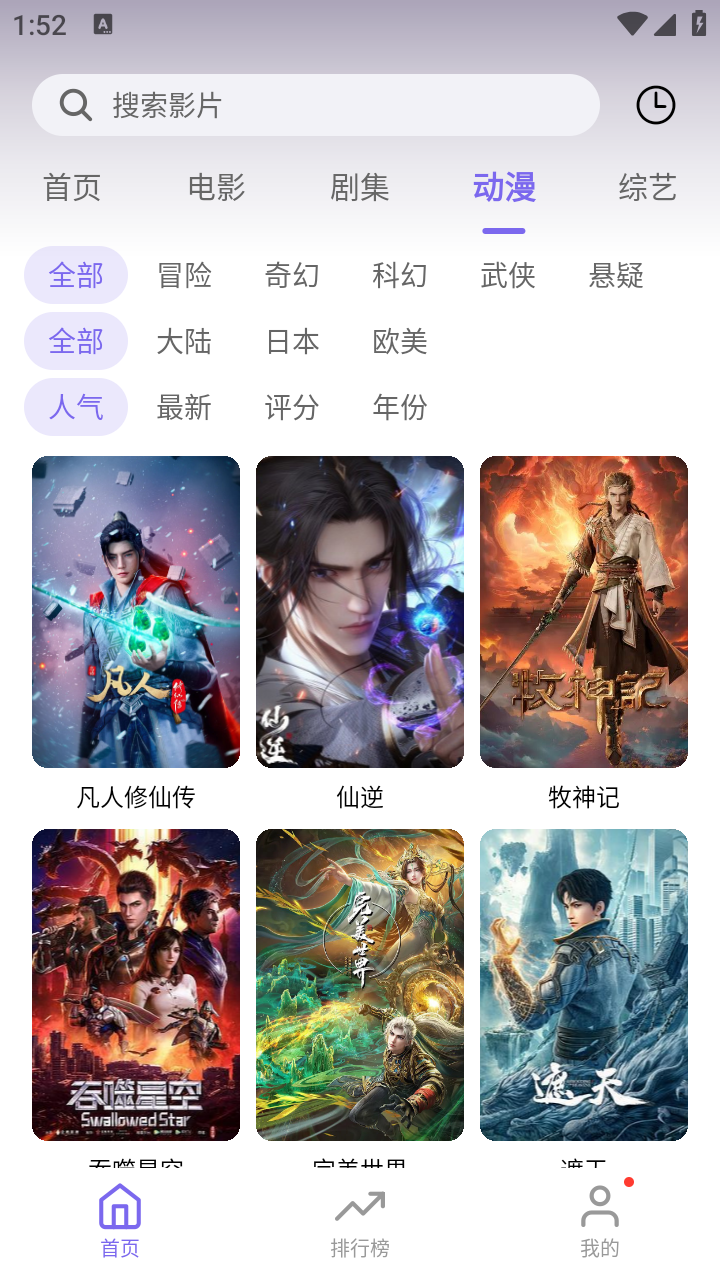720x1280 pixels.
Task: Tap the profile notification red dot
Action: 628,1181
